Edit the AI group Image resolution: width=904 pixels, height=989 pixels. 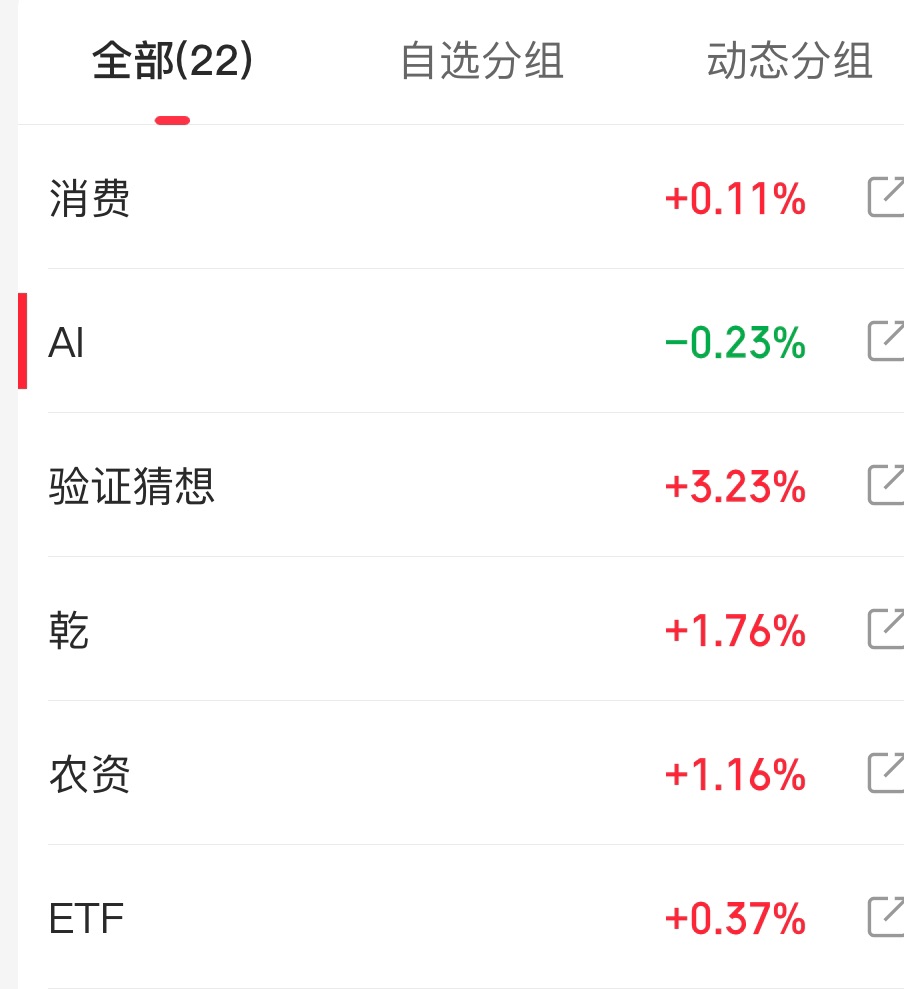(x=885, y=341)
